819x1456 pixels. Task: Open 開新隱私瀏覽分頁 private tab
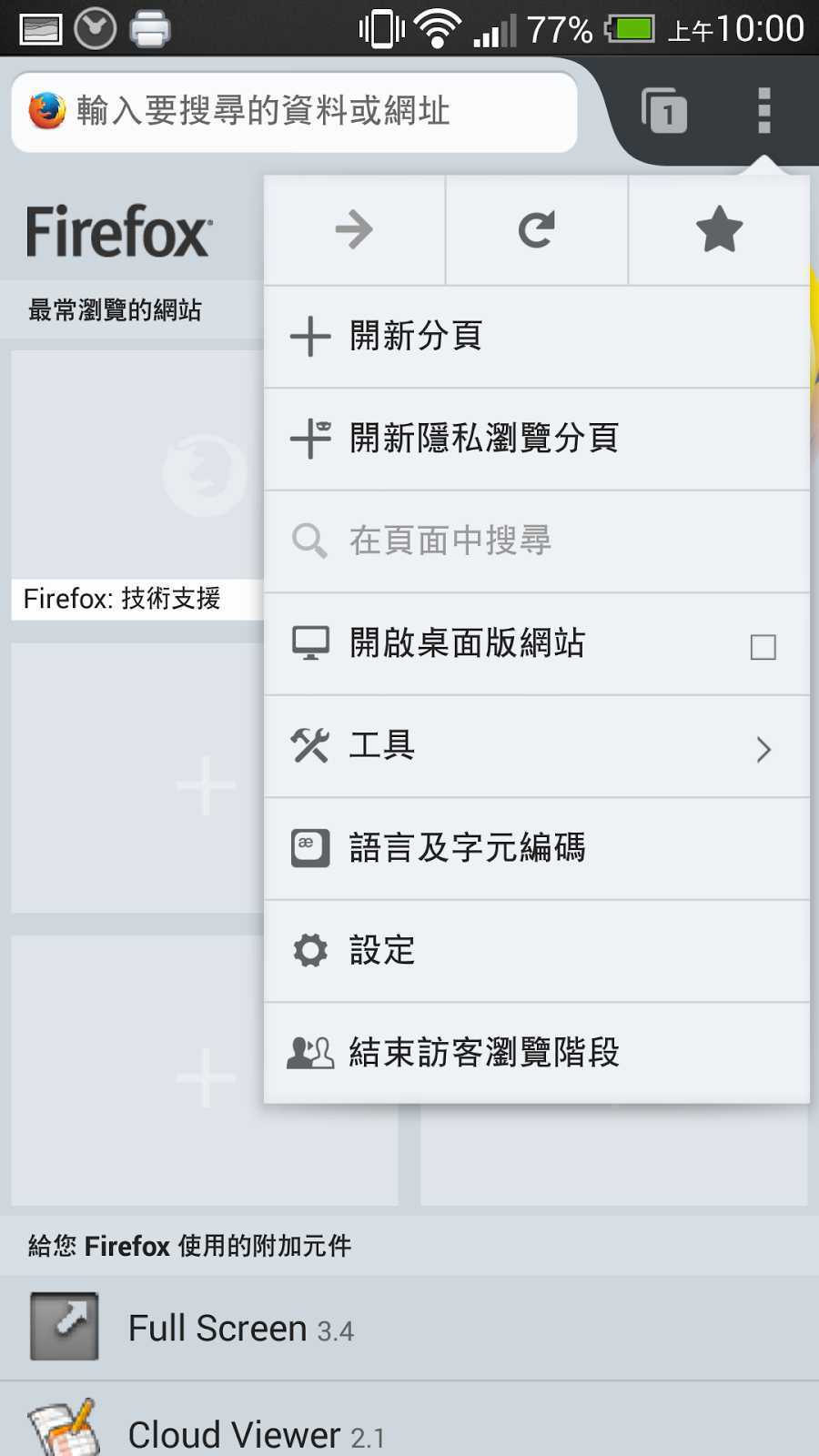point(536,439)
